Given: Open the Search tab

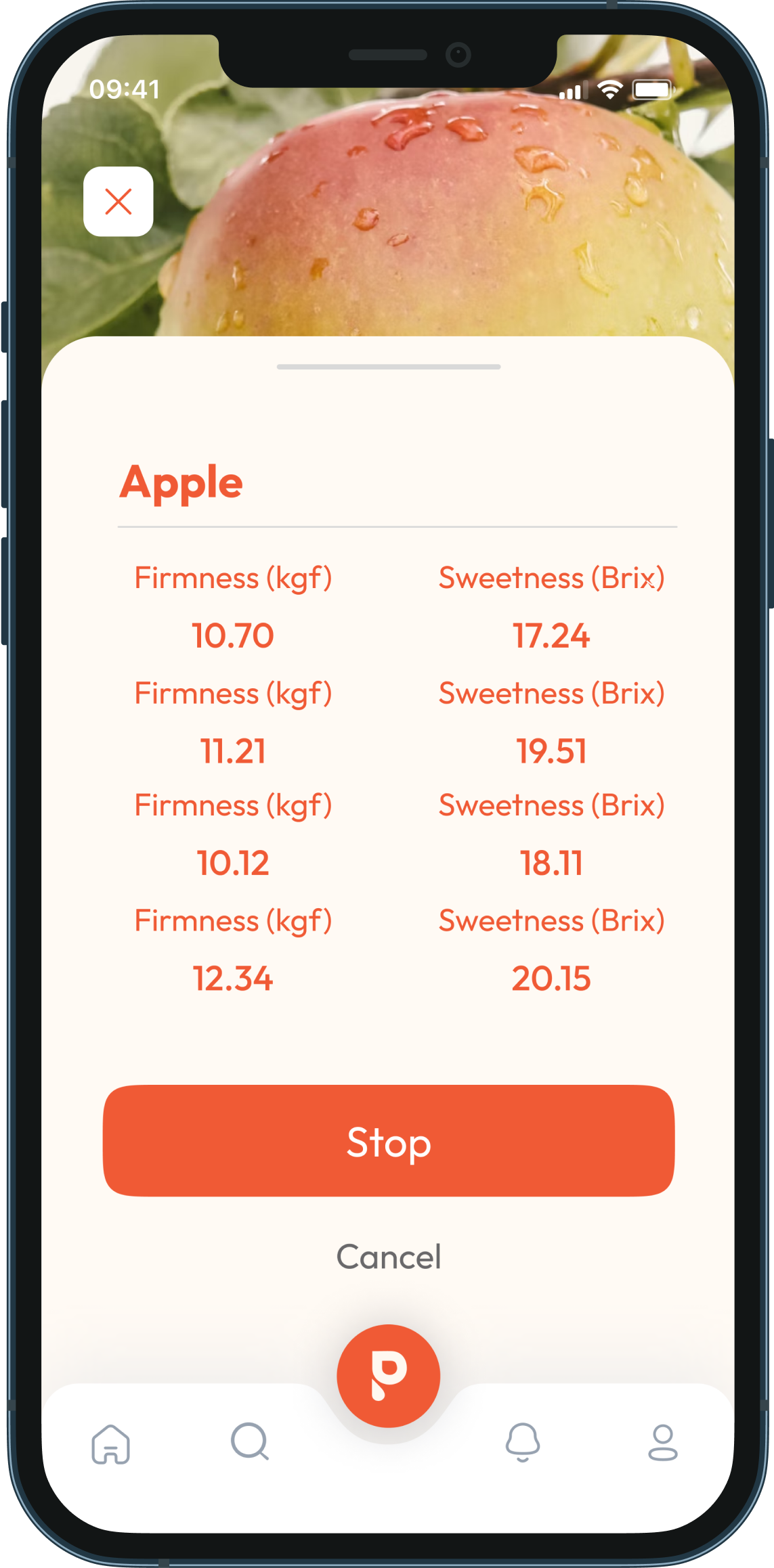Looking at the screenshot, I should [250, 1441].
